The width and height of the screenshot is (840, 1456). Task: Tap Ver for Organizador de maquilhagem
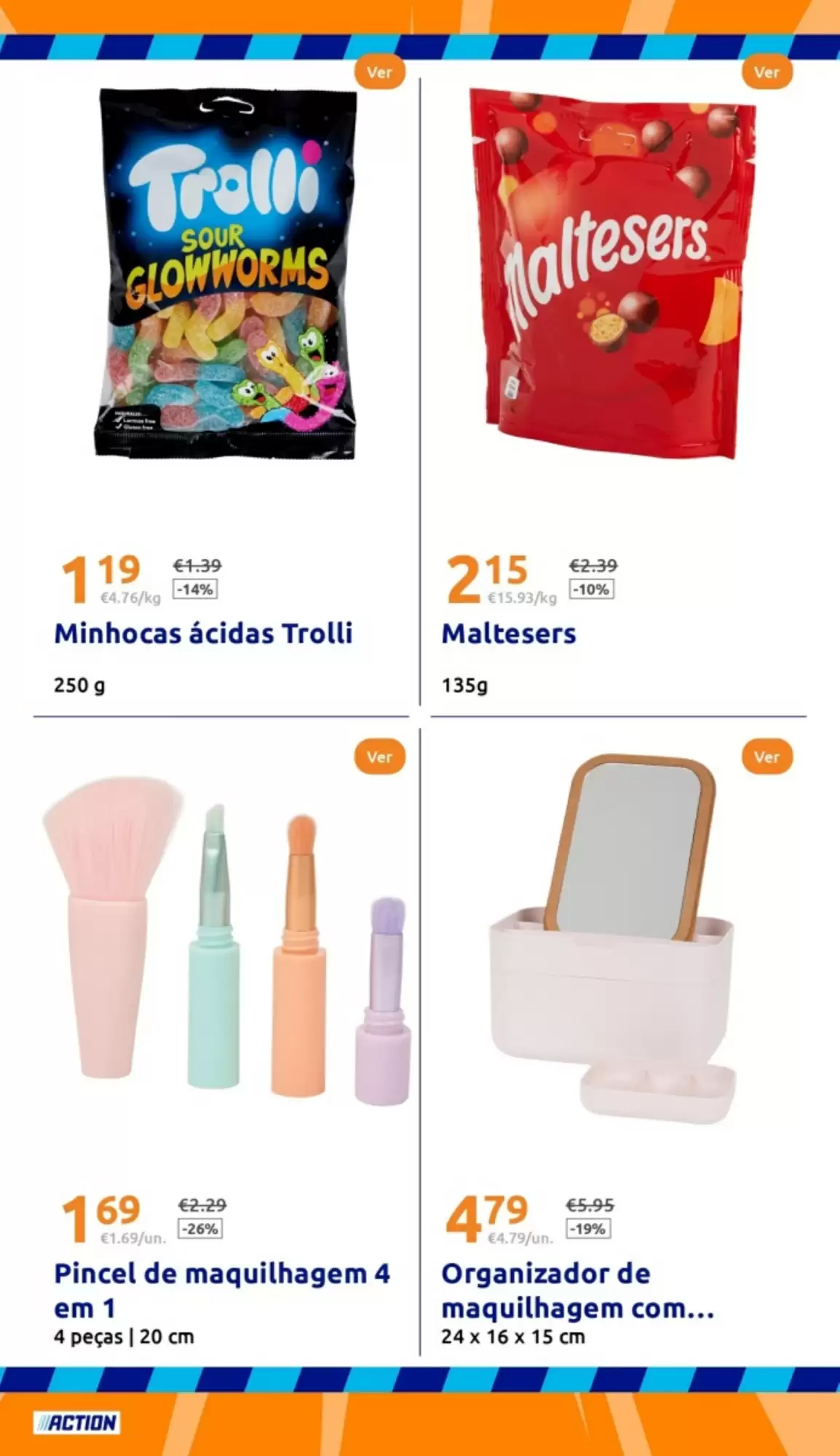click(766, 757)
